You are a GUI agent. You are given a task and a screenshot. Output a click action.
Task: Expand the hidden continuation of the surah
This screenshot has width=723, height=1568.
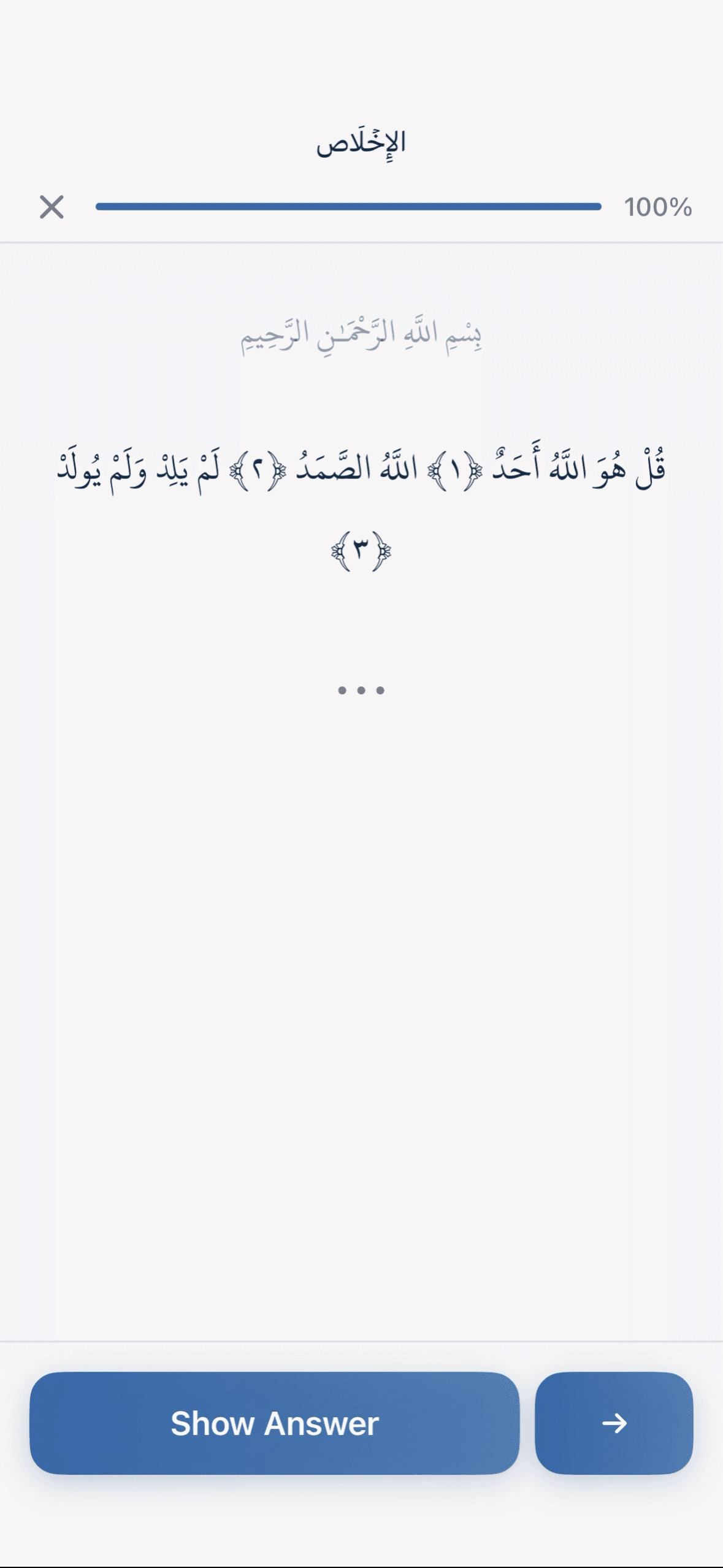click(361, 690)
